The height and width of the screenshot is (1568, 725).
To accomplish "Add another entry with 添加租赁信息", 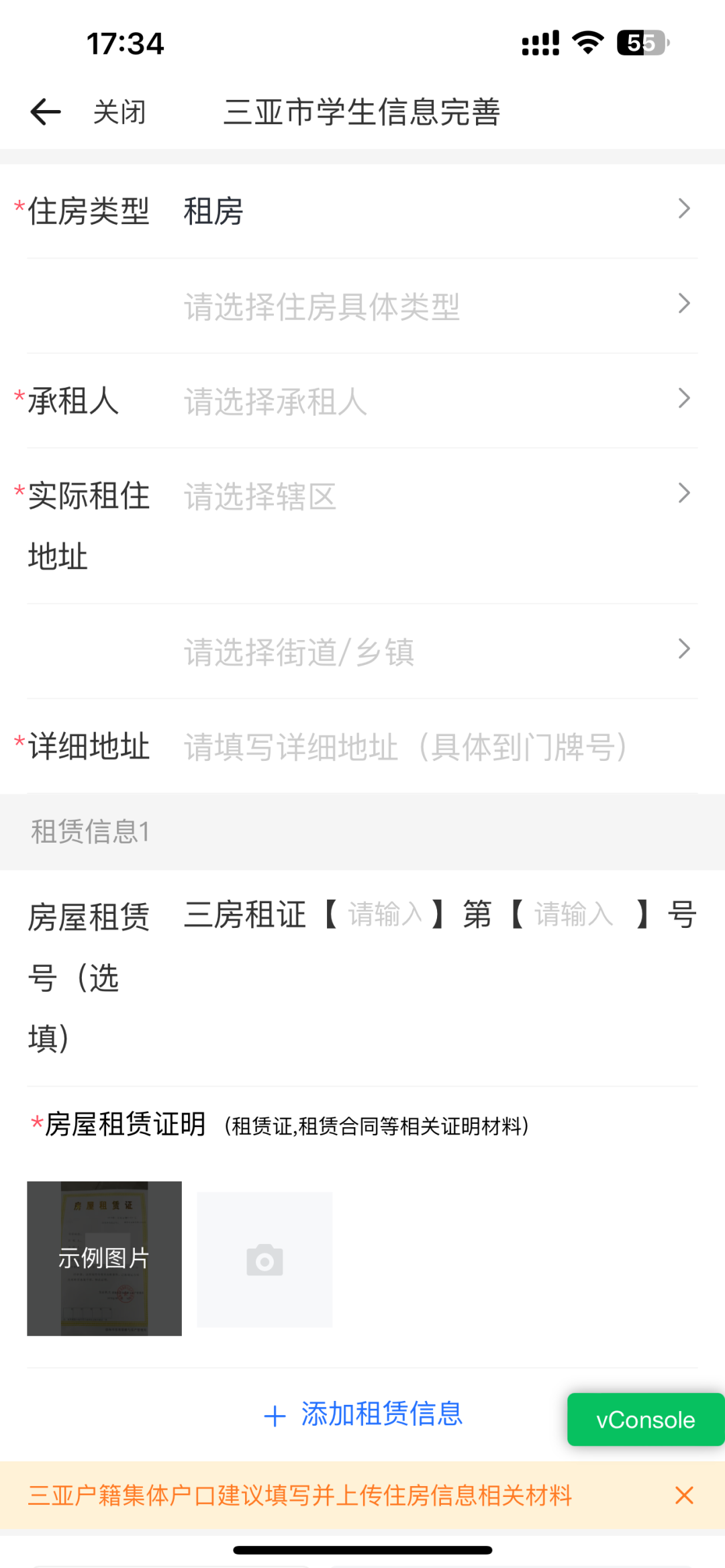I will (x=362, y=1414).
